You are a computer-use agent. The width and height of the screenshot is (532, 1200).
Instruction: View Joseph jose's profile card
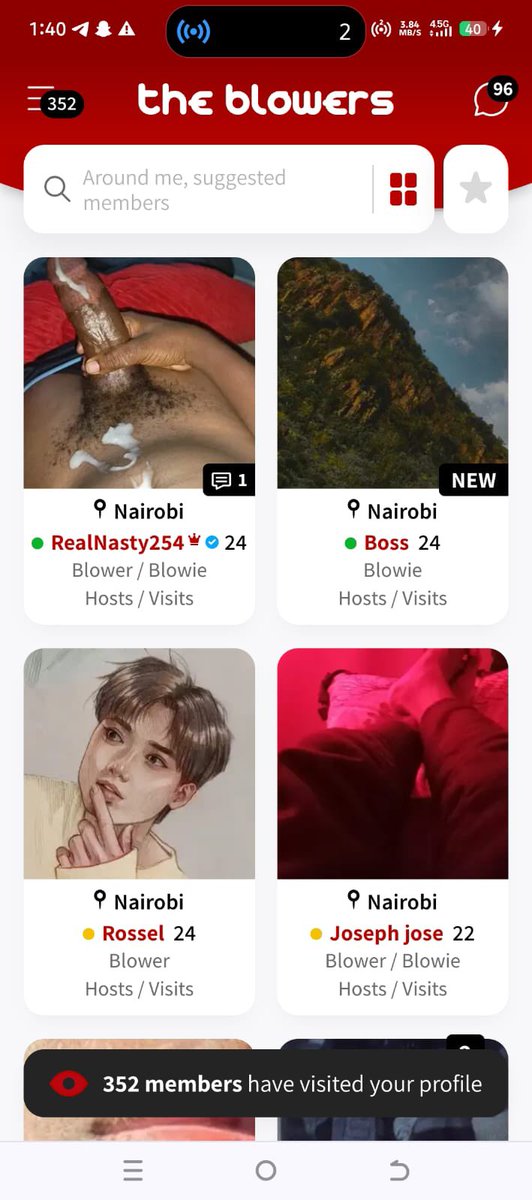point(393,832)
